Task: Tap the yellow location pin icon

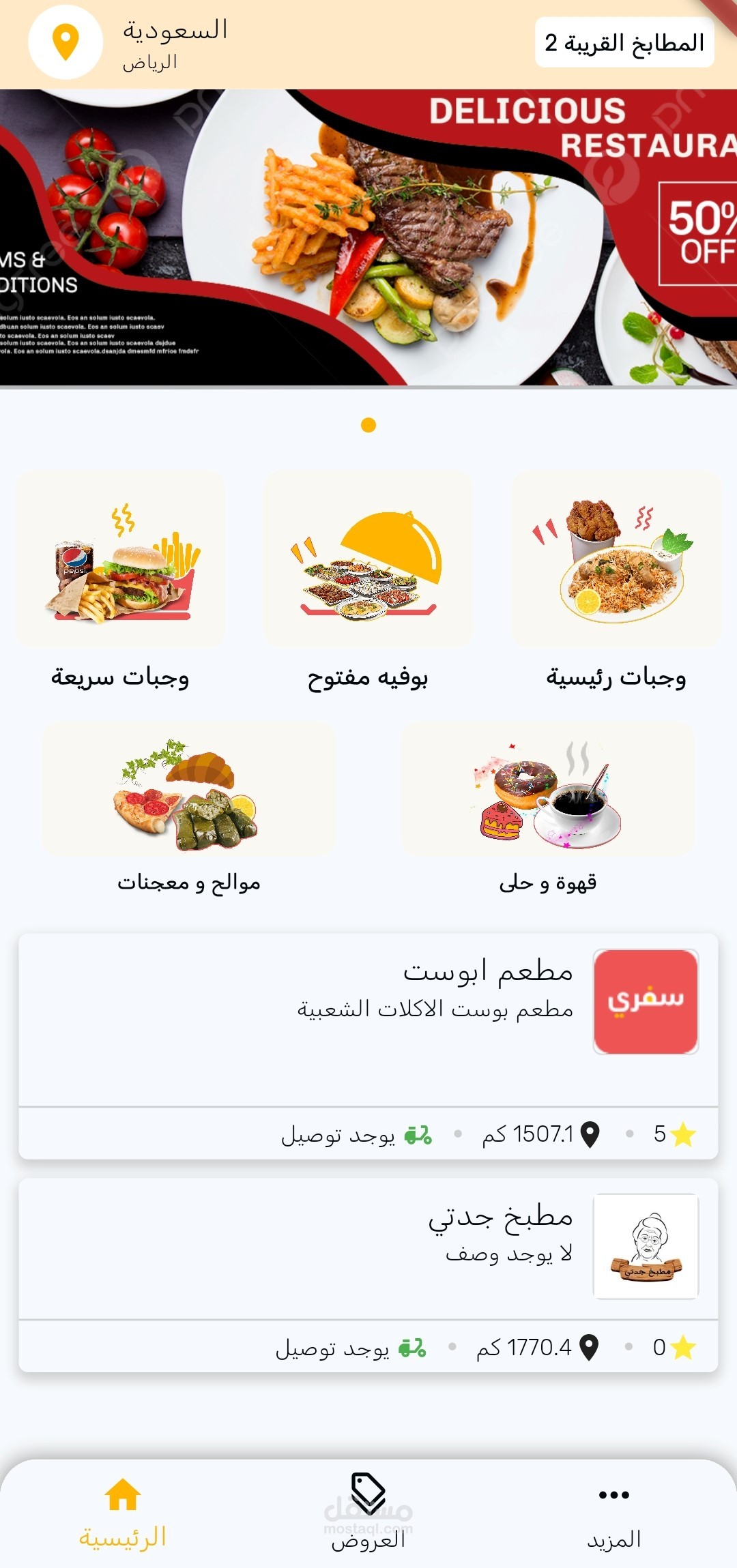Action: tap(66, 42)
